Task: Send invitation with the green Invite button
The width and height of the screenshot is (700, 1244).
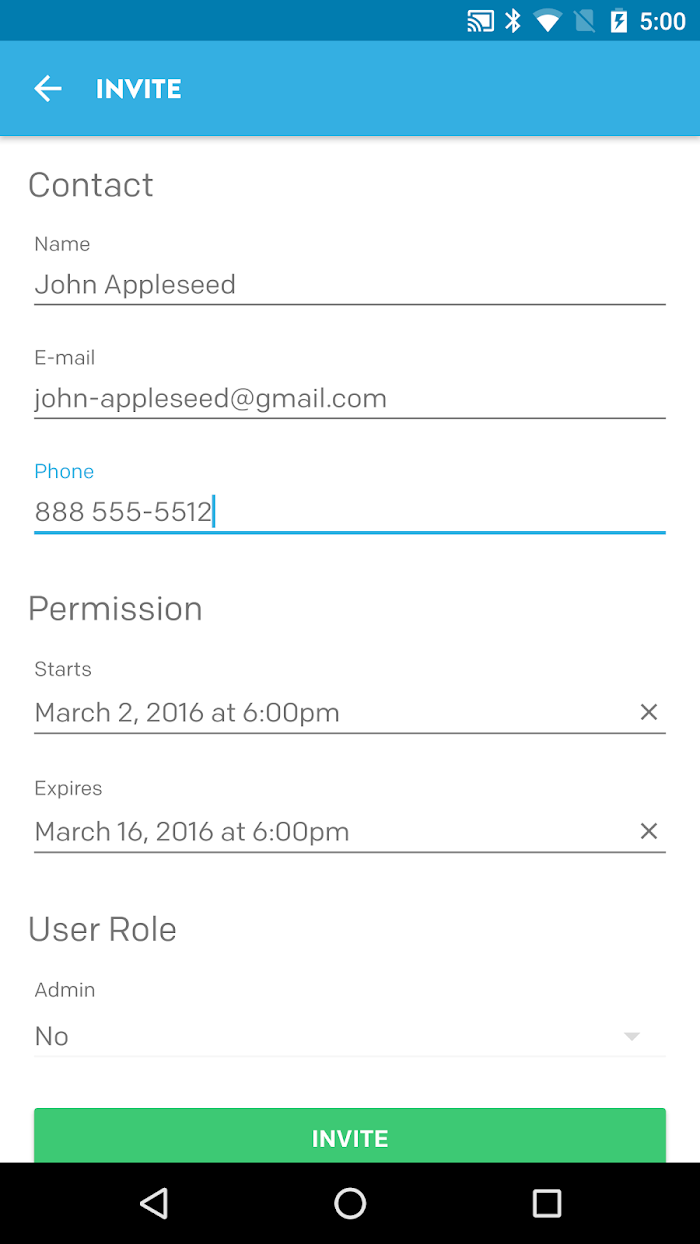Action: point(349,1137)
